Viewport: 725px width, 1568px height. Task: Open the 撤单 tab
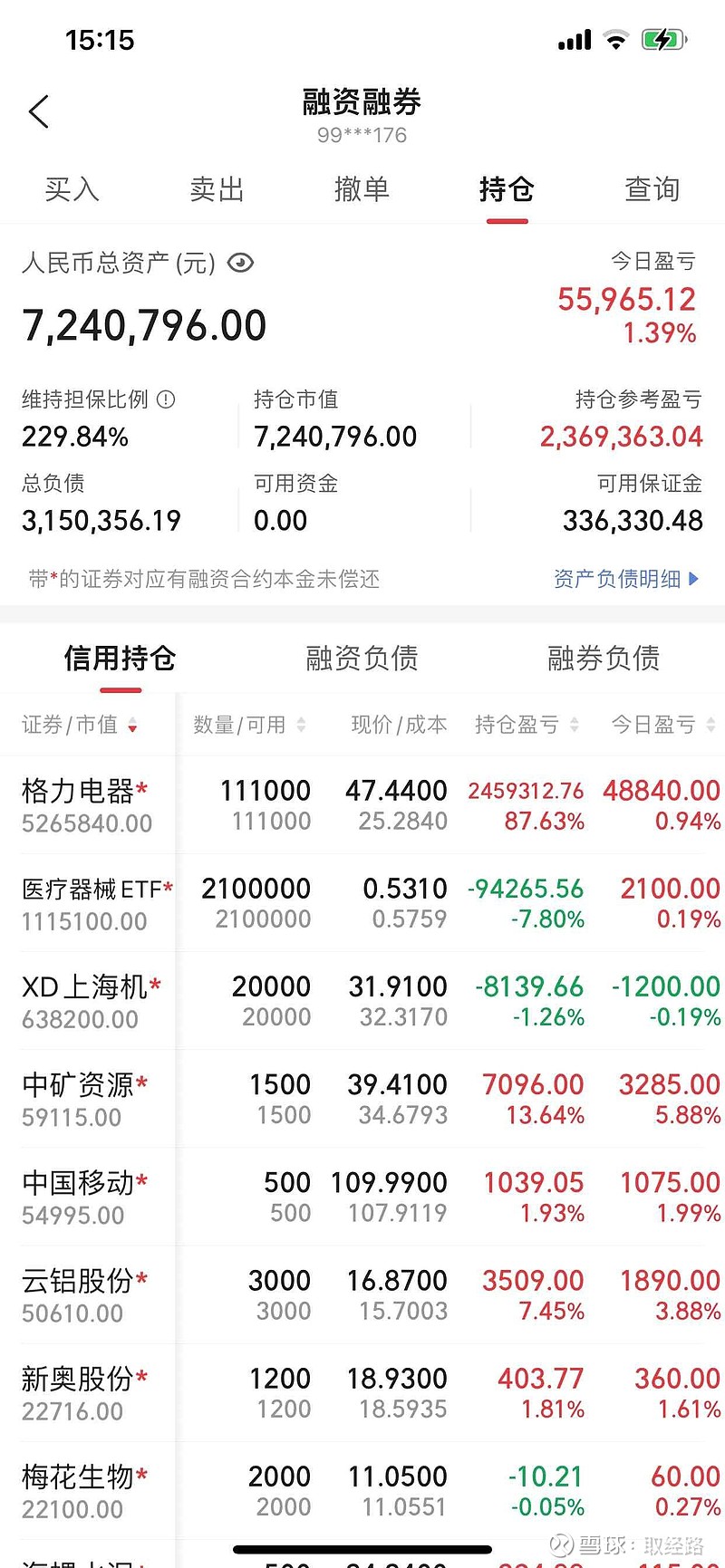click(x=362, y=189)
